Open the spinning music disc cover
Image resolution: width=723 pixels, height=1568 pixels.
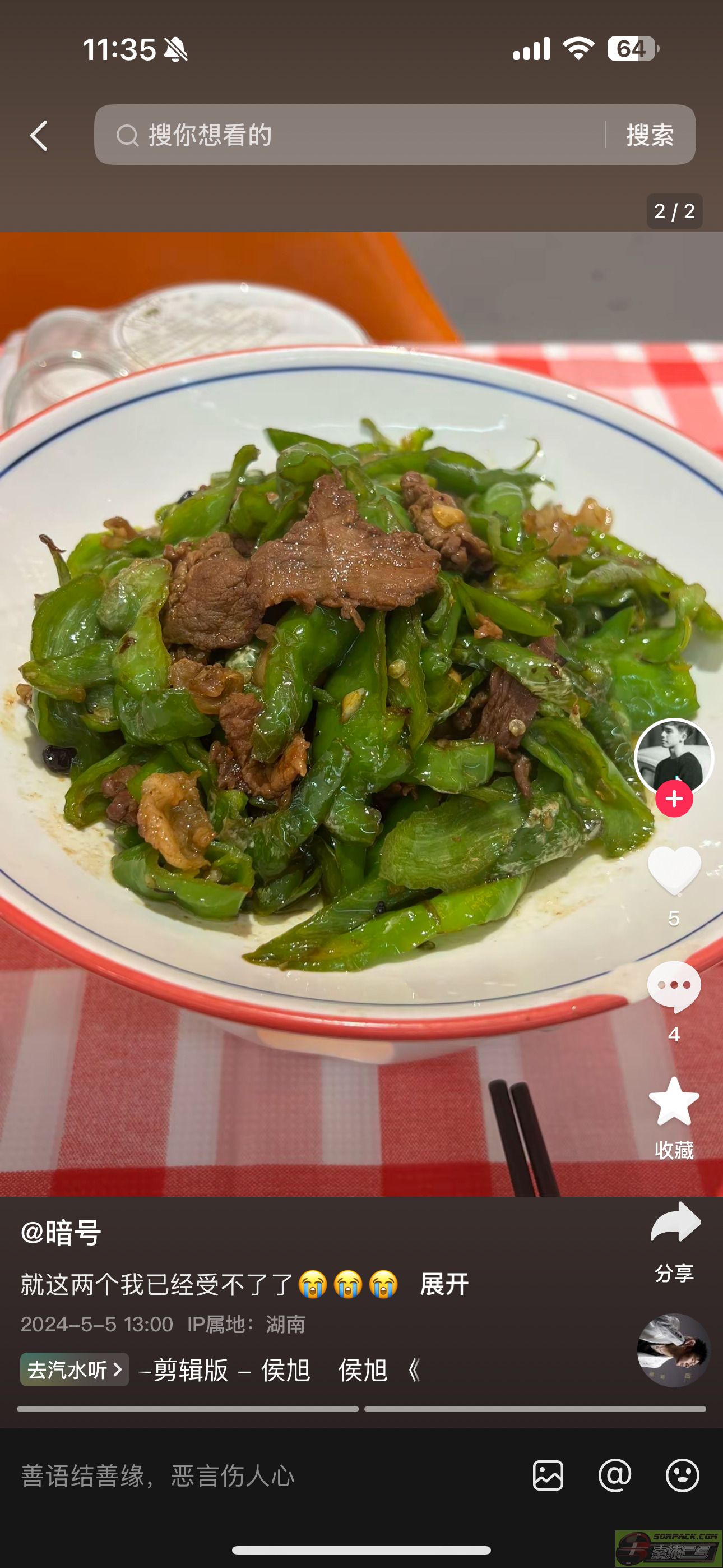673,1350
